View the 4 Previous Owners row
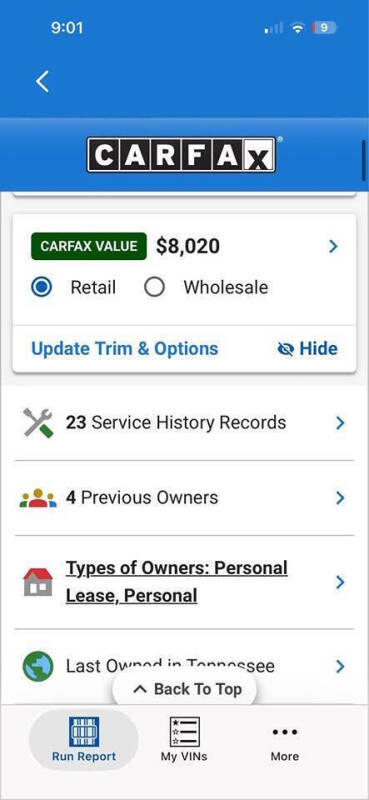 (x=184, y=498)
